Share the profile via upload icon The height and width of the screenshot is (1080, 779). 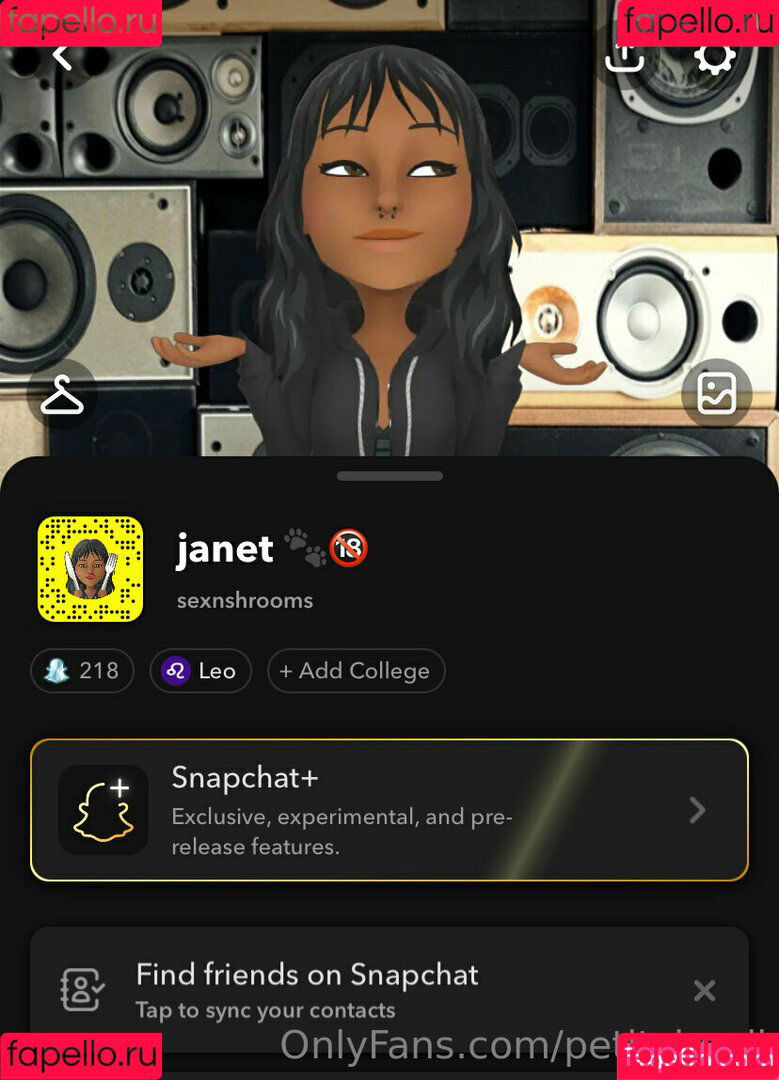626,56
